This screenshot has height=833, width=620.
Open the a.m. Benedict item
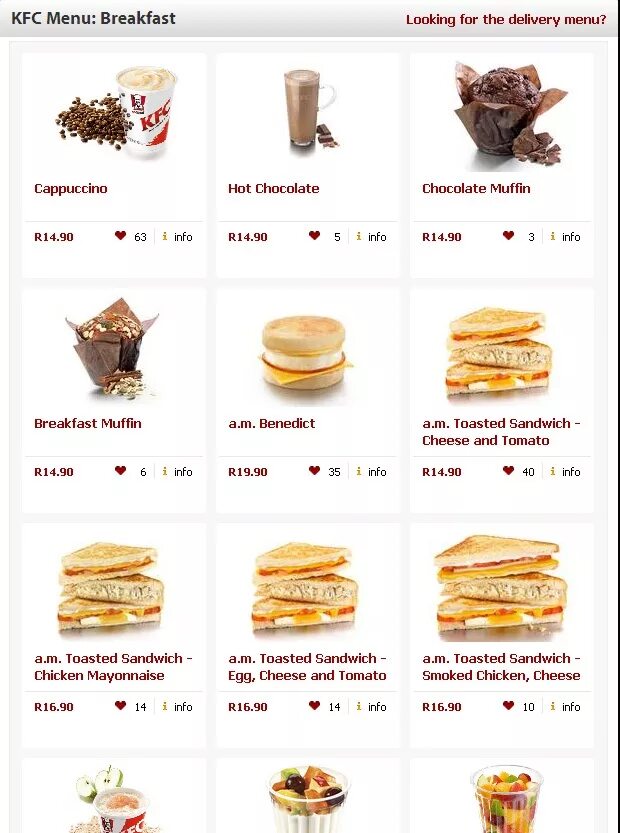(271, 423)
